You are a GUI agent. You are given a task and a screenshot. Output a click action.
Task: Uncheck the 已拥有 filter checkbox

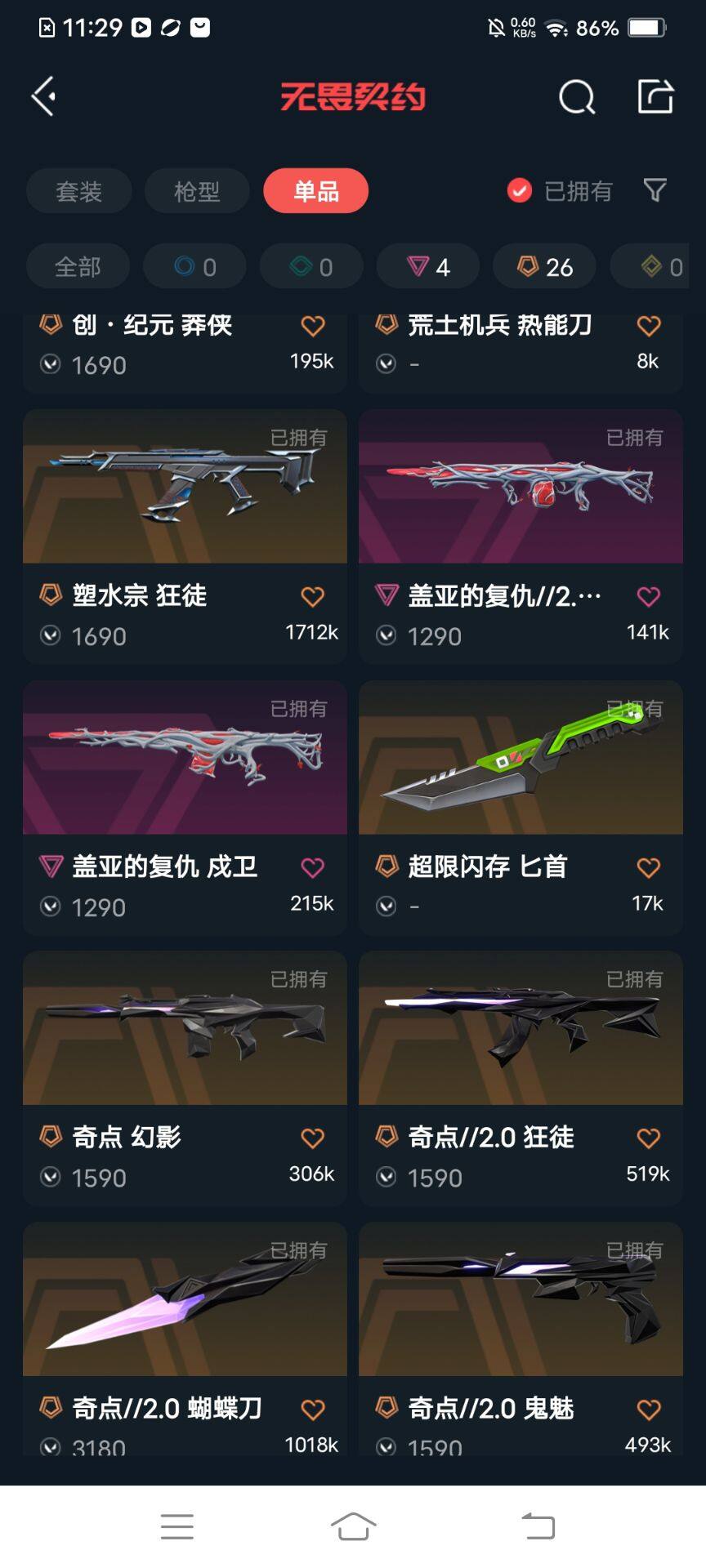pyautogui.click(x=520, y=191)
